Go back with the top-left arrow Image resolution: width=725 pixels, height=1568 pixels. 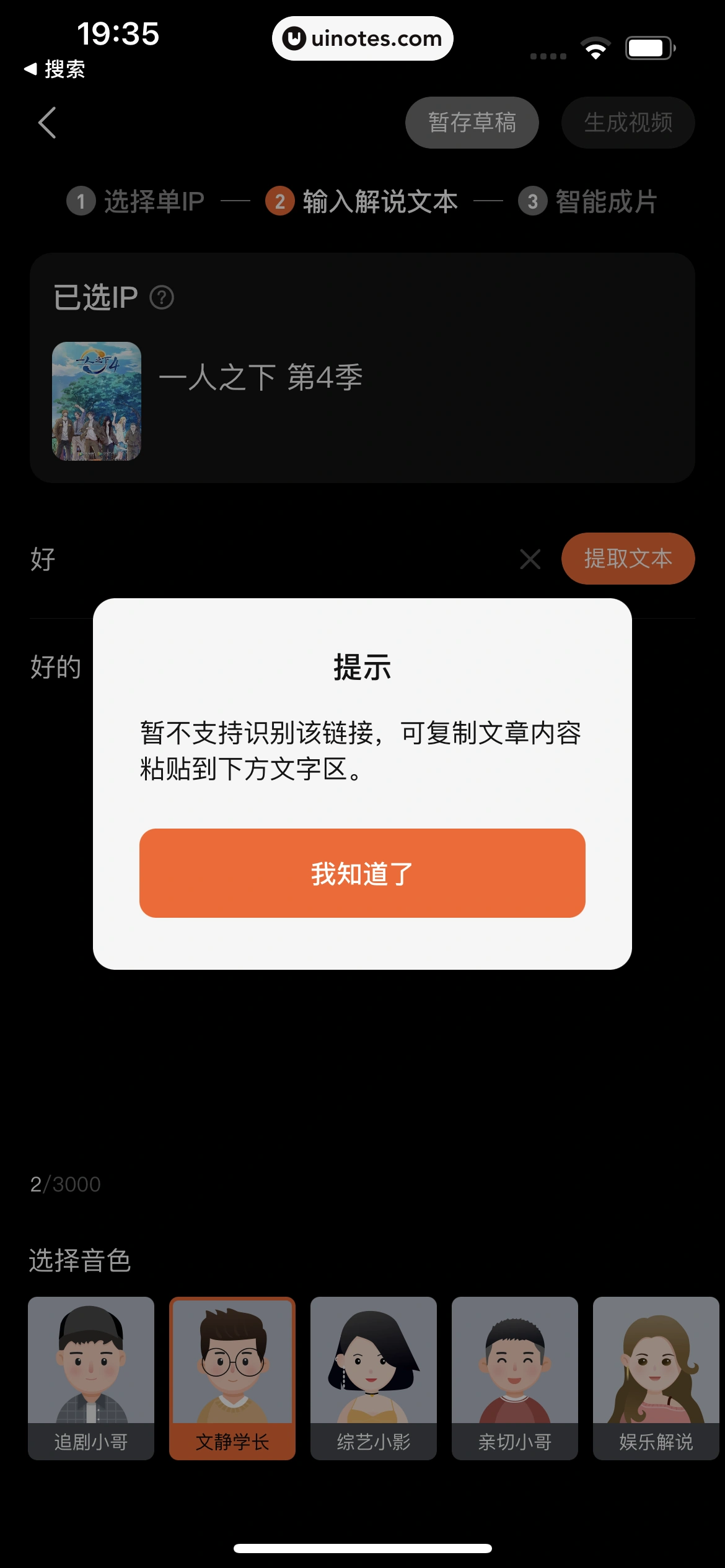47,123
